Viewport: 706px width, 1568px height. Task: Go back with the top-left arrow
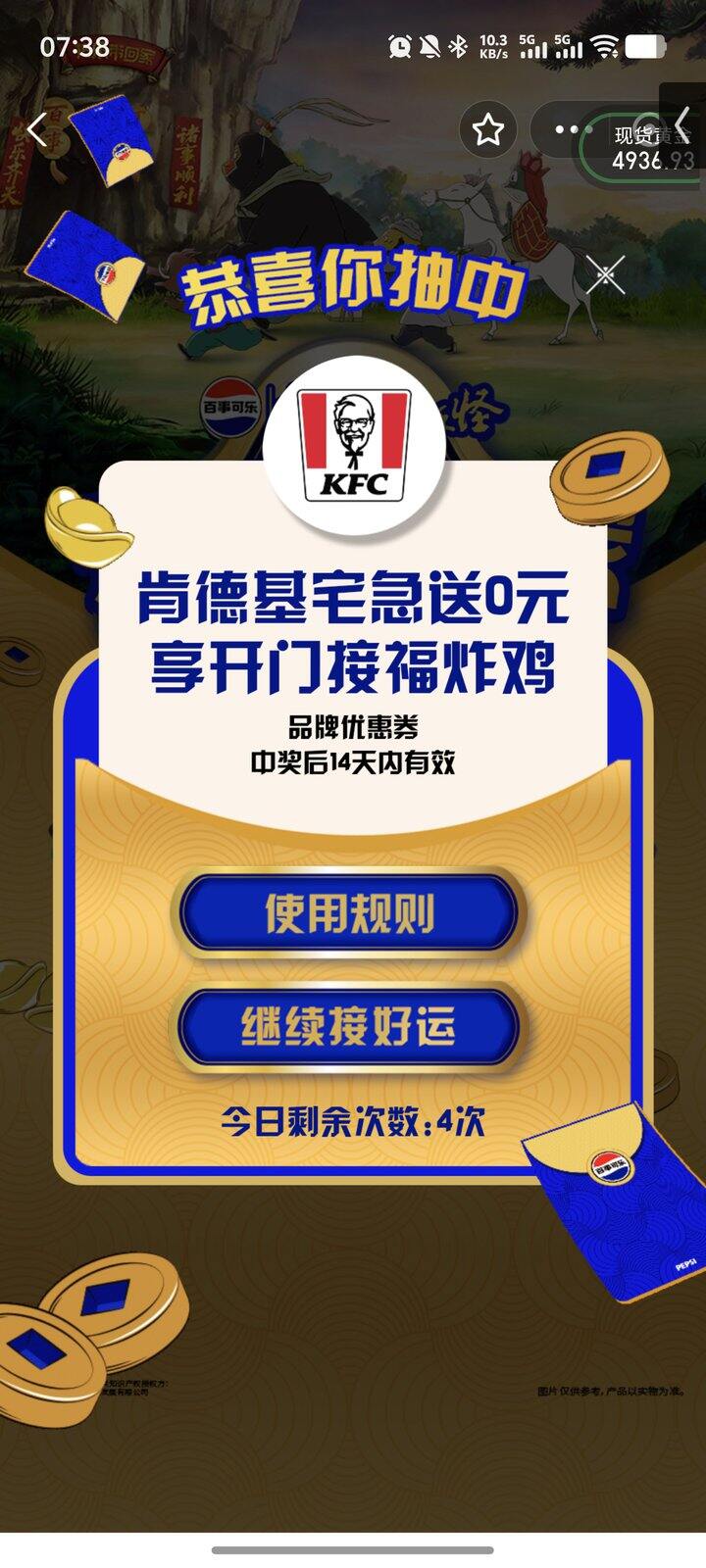click(x=37, y=129)
